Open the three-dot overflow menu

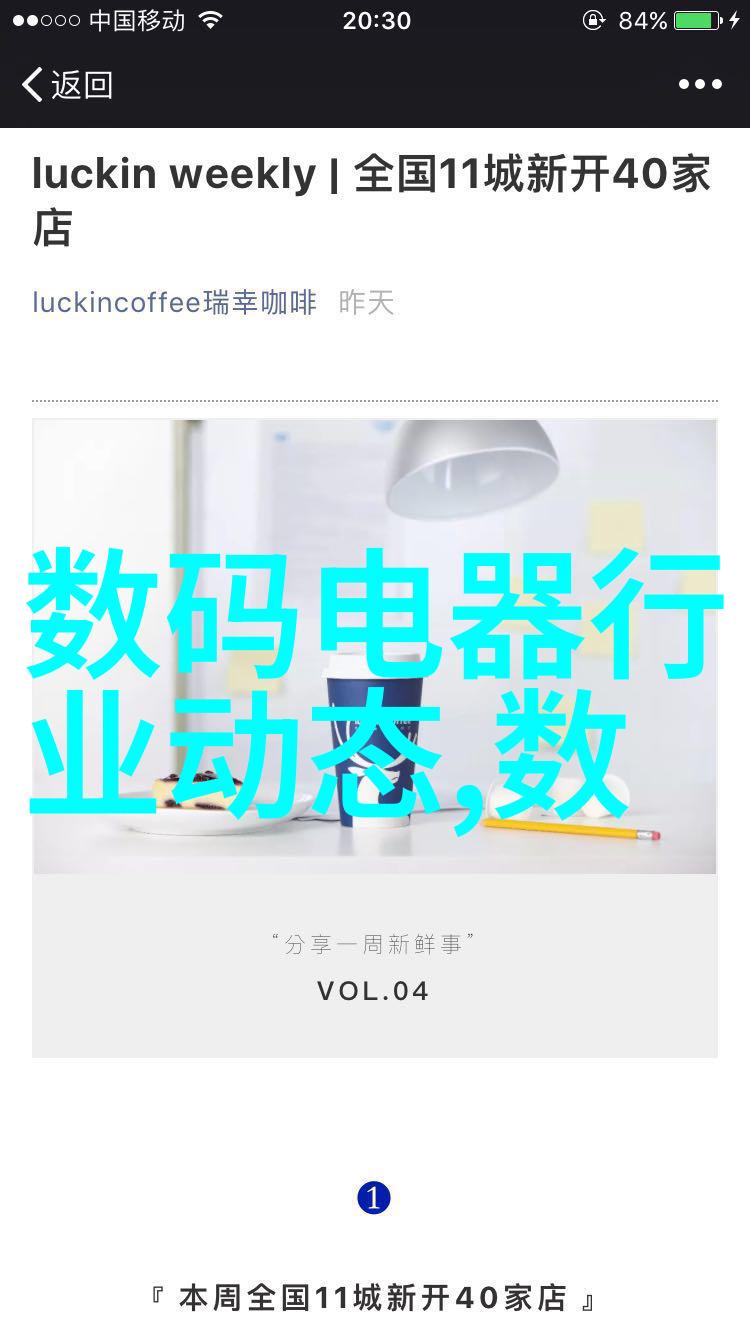coord(700,85)
